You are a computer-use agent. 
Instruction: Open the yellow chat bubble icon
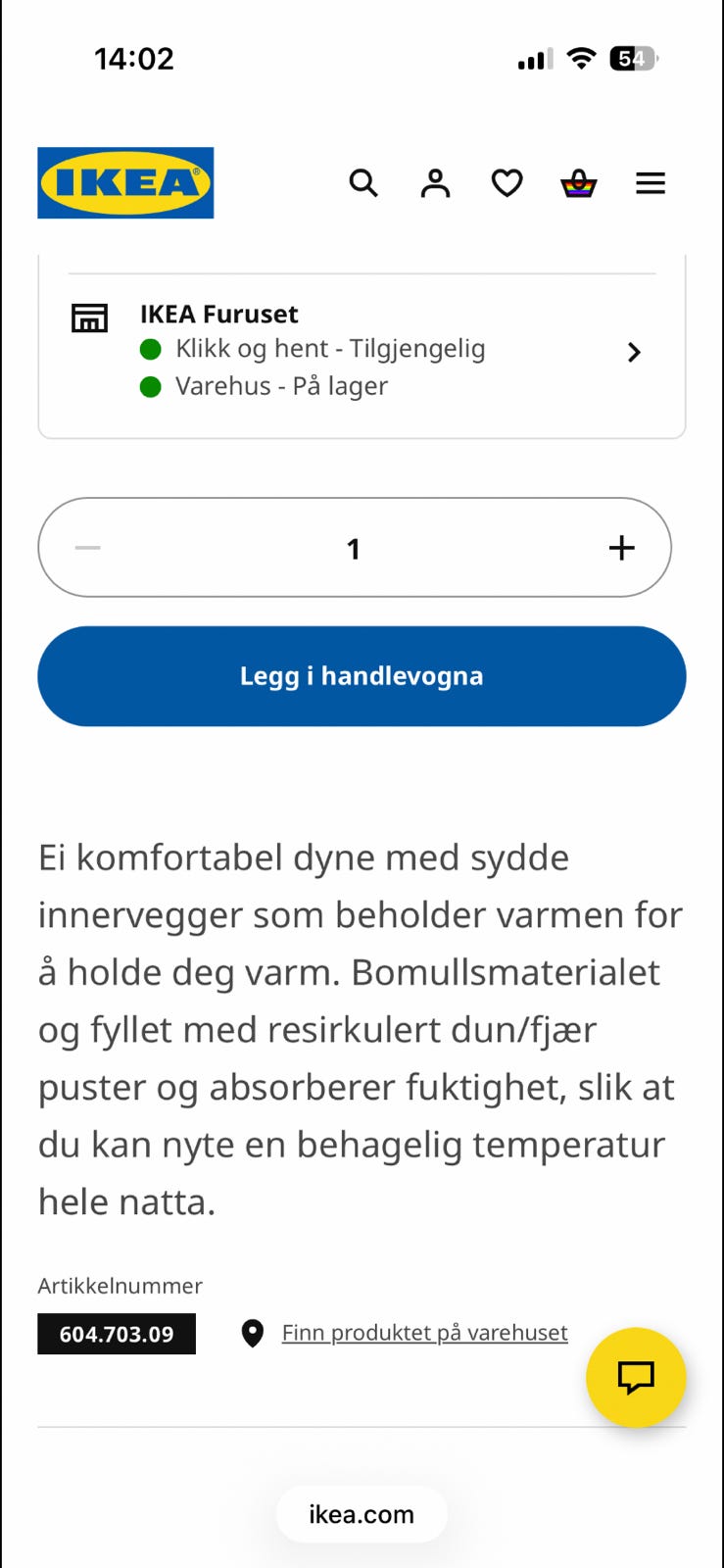[636, 1377]
